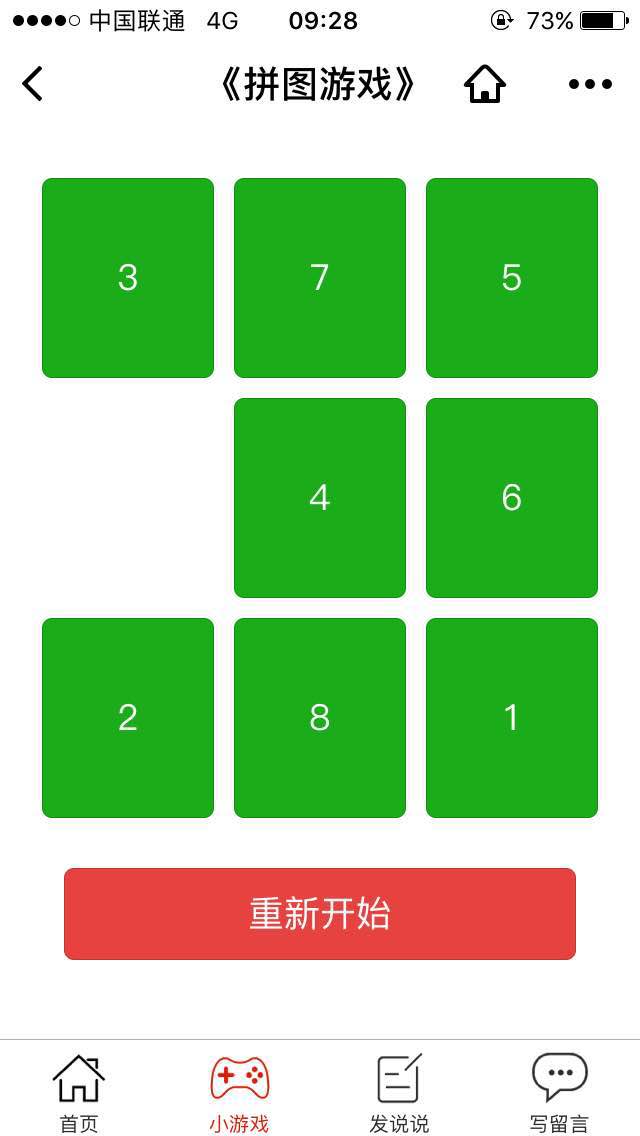Tap puzzle tile number 1
This screenshot has height=1136, width=640.
click(x=512, y=718)
